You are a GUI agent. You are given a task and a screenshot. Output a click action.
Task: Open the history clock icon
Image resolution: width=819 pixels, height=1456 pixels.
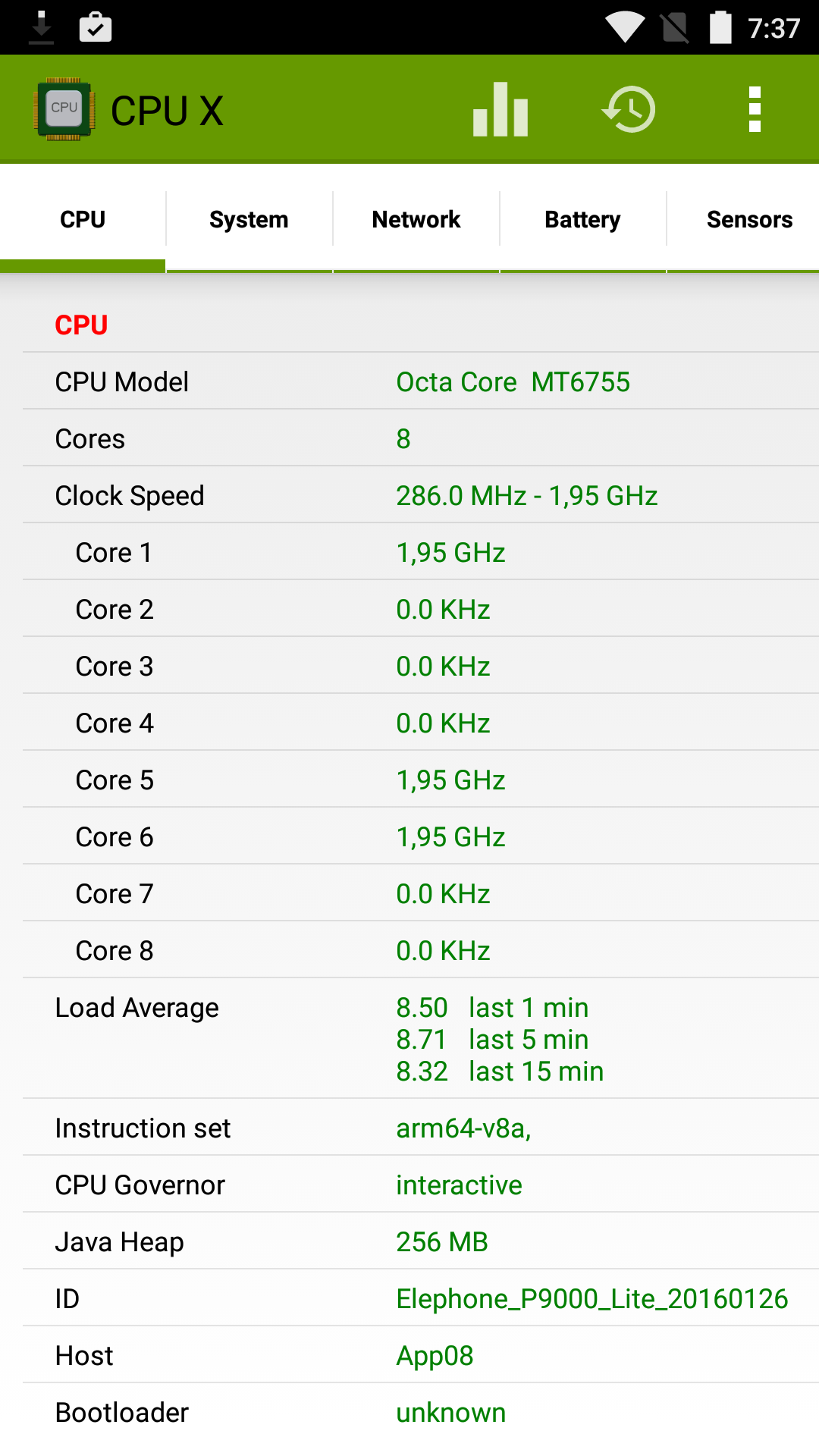point(629,109)
